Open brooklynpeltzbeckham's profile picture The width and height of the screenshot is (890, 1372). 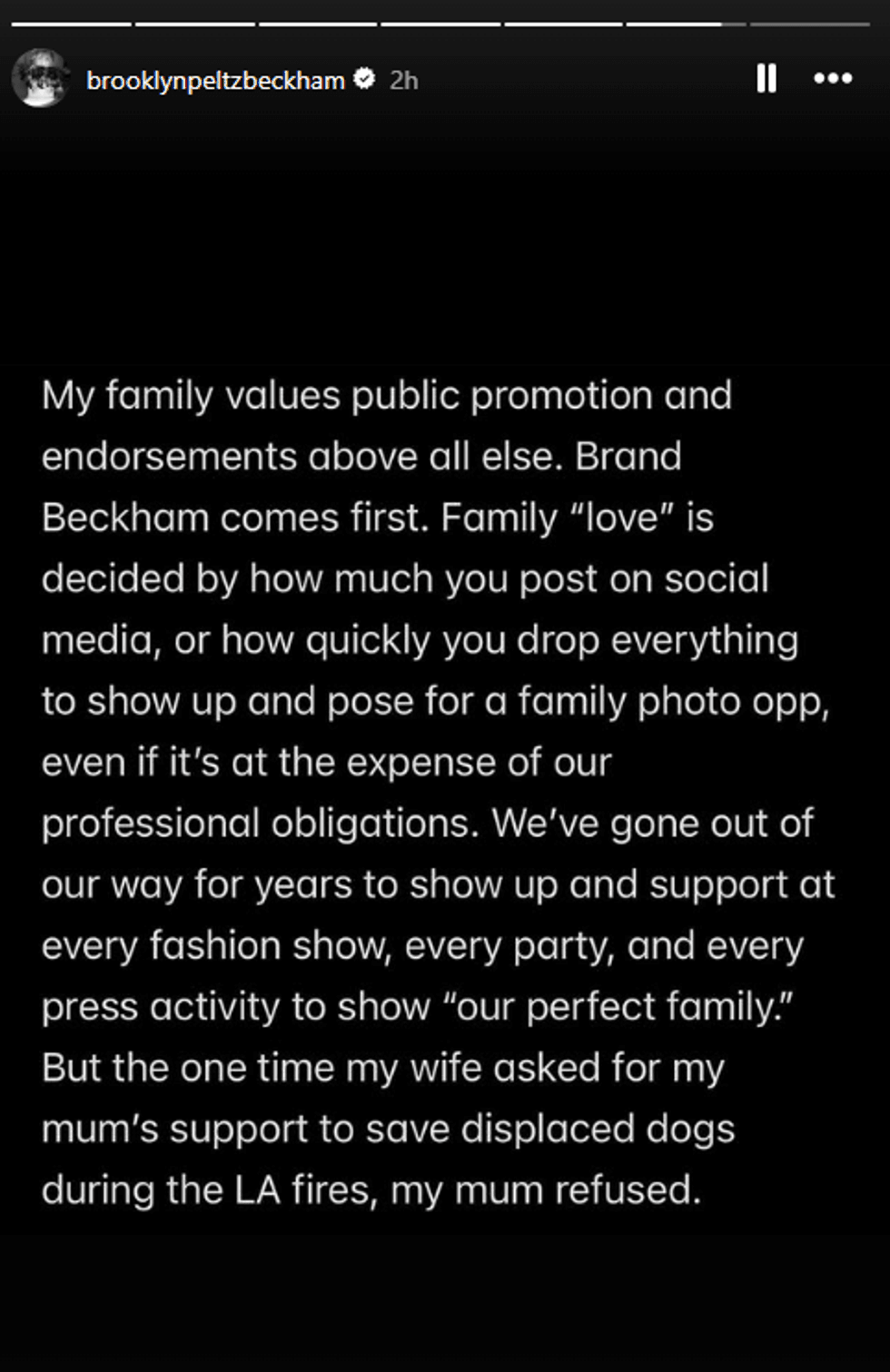coord(40,79)
